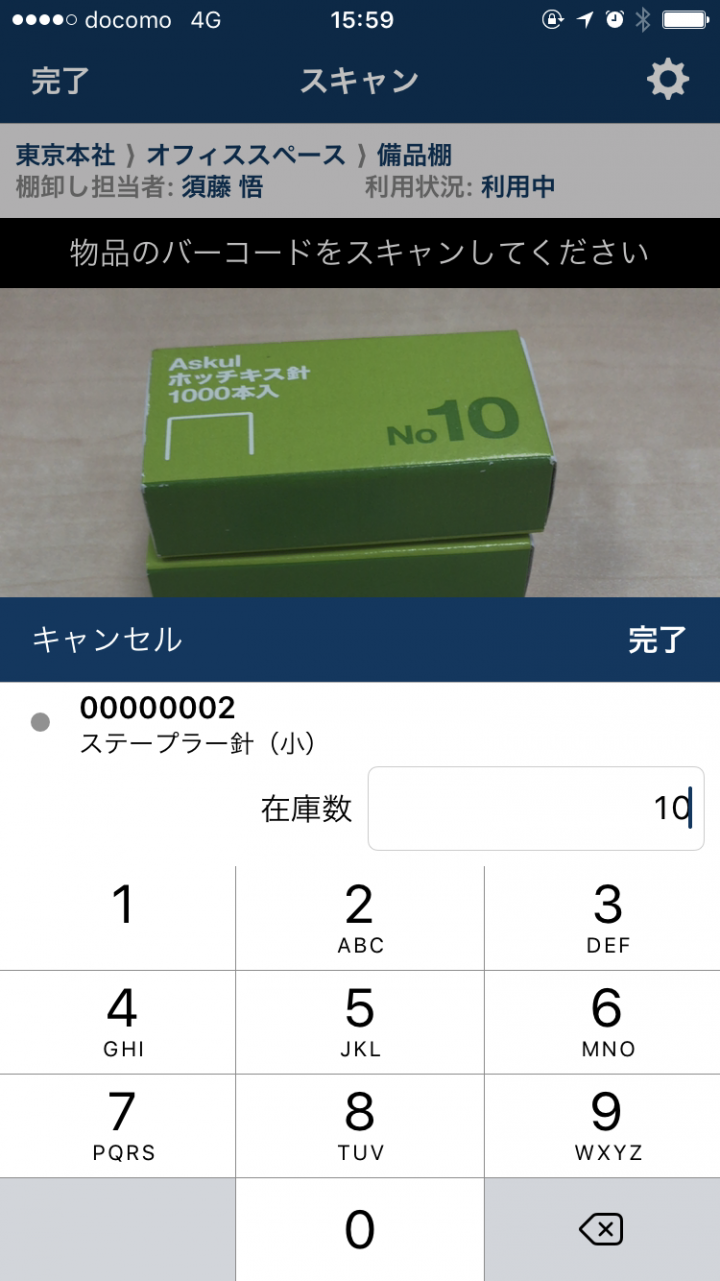720x1281 pixels.
Task: Tap the battery indicator in the status bar
Action: point(683,20)
